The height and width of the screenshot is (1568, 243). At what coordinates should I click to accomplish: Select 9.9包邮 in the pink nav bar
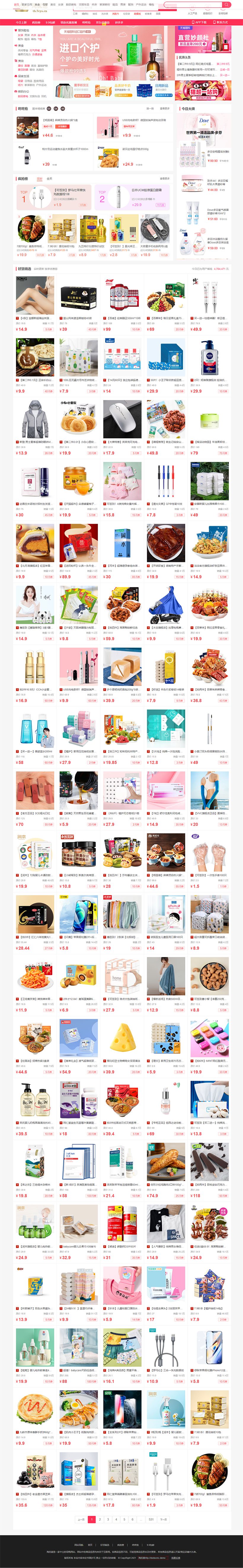[50, 23]
